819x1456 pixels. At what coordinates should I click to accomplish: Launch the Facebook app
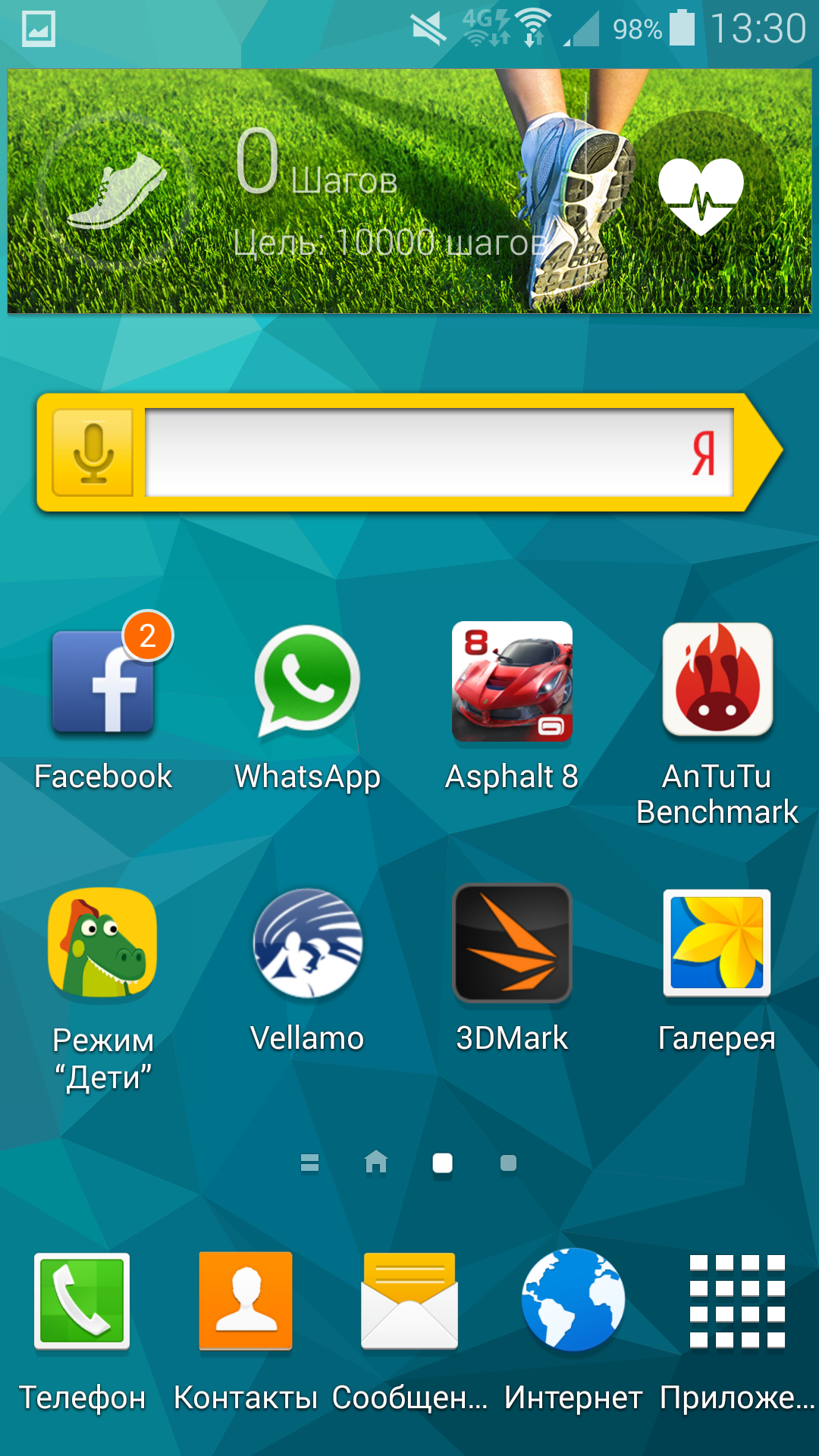(x=103, y=682)
